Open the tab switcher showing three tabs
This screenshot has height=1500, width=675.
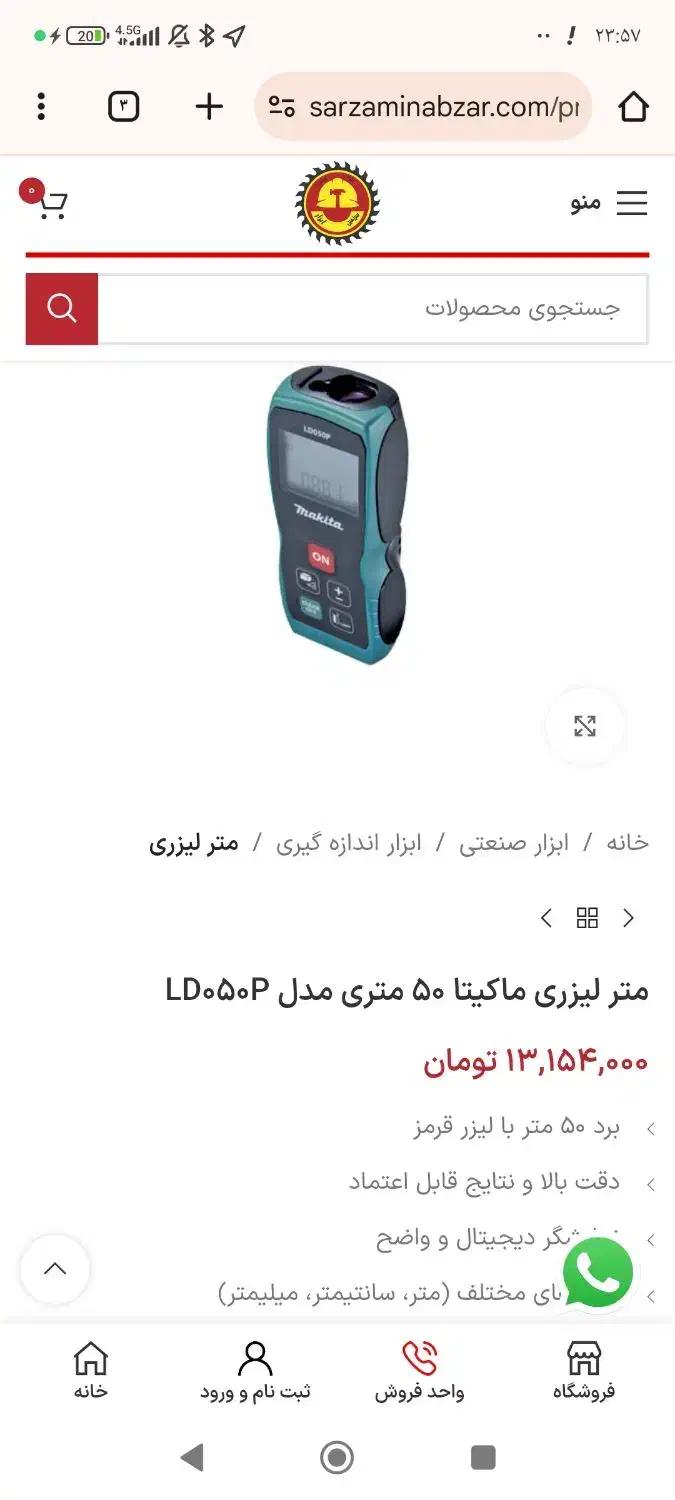pyautogui.click(x=123, y=106)
